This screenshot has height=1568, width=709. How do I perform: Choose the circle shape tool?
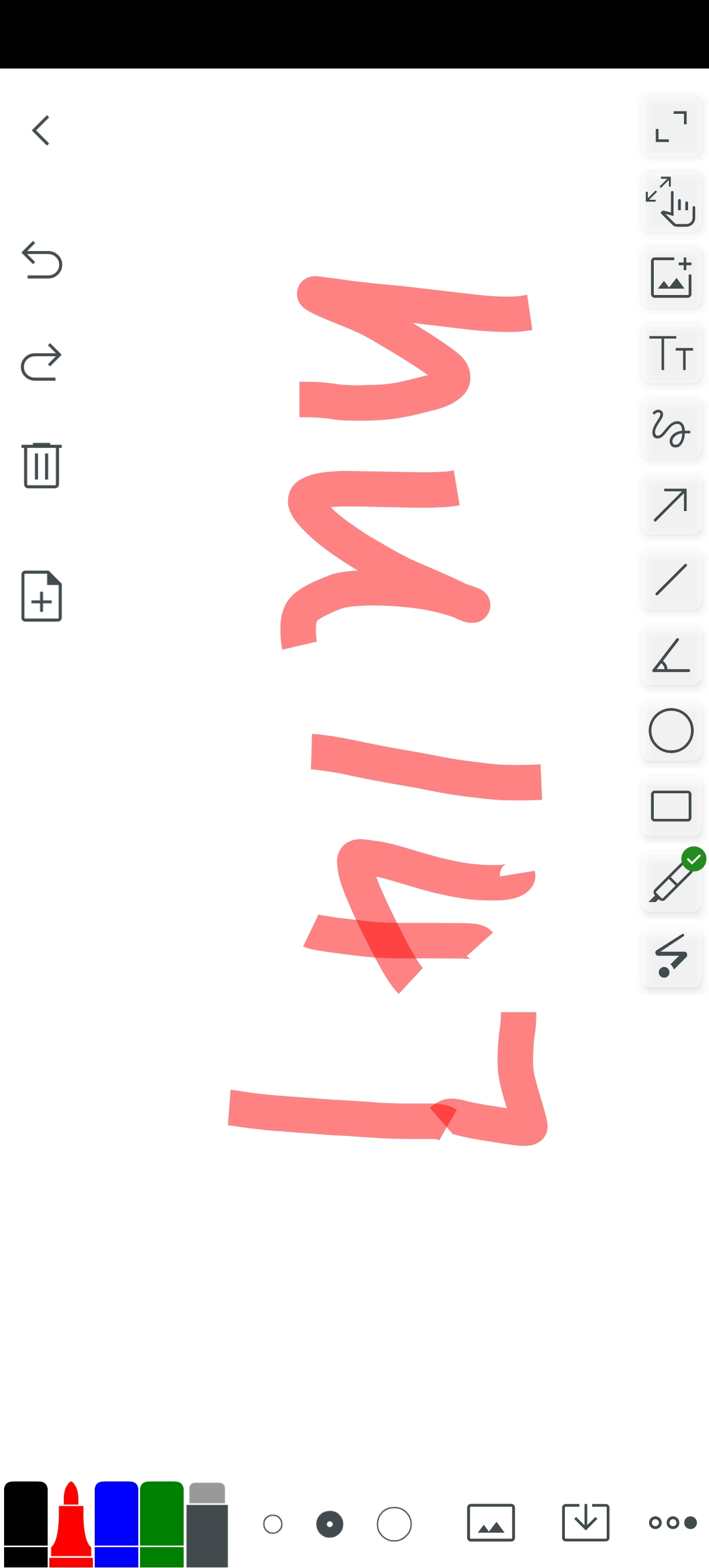(671, 731)
